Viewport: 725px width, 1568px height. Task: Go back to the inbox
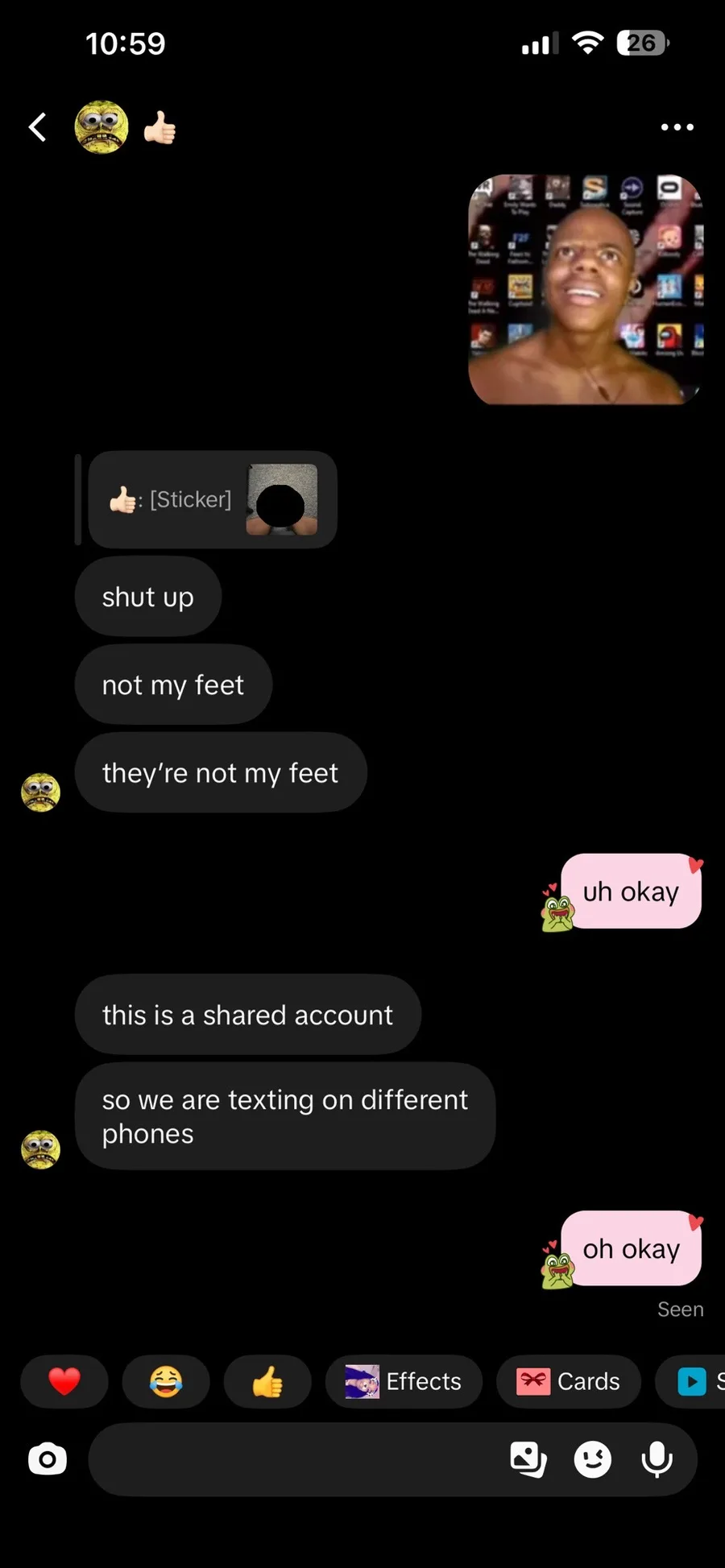[37, 127]
